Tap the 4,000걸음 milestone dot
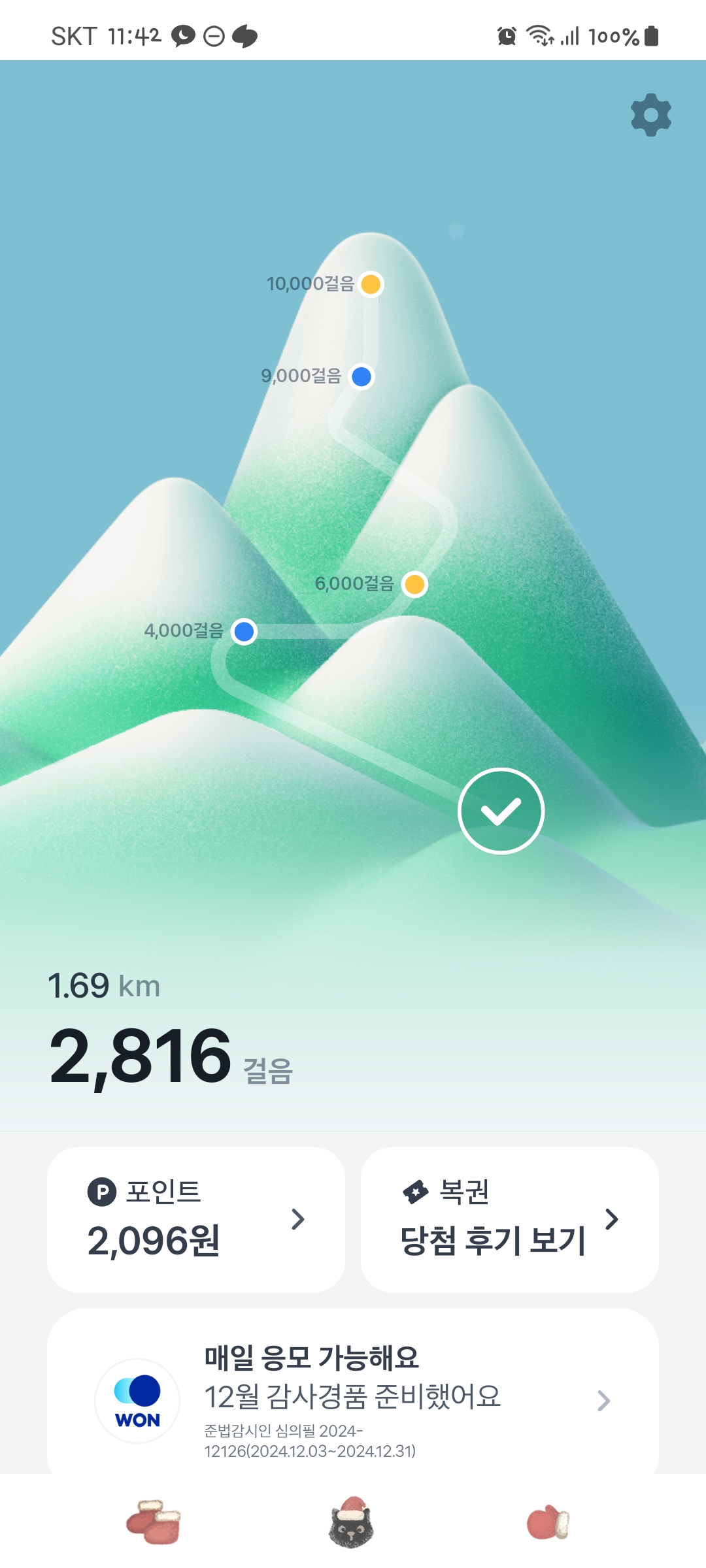The height and width of the screenshot is (1568, 706). tap(244, 632)
